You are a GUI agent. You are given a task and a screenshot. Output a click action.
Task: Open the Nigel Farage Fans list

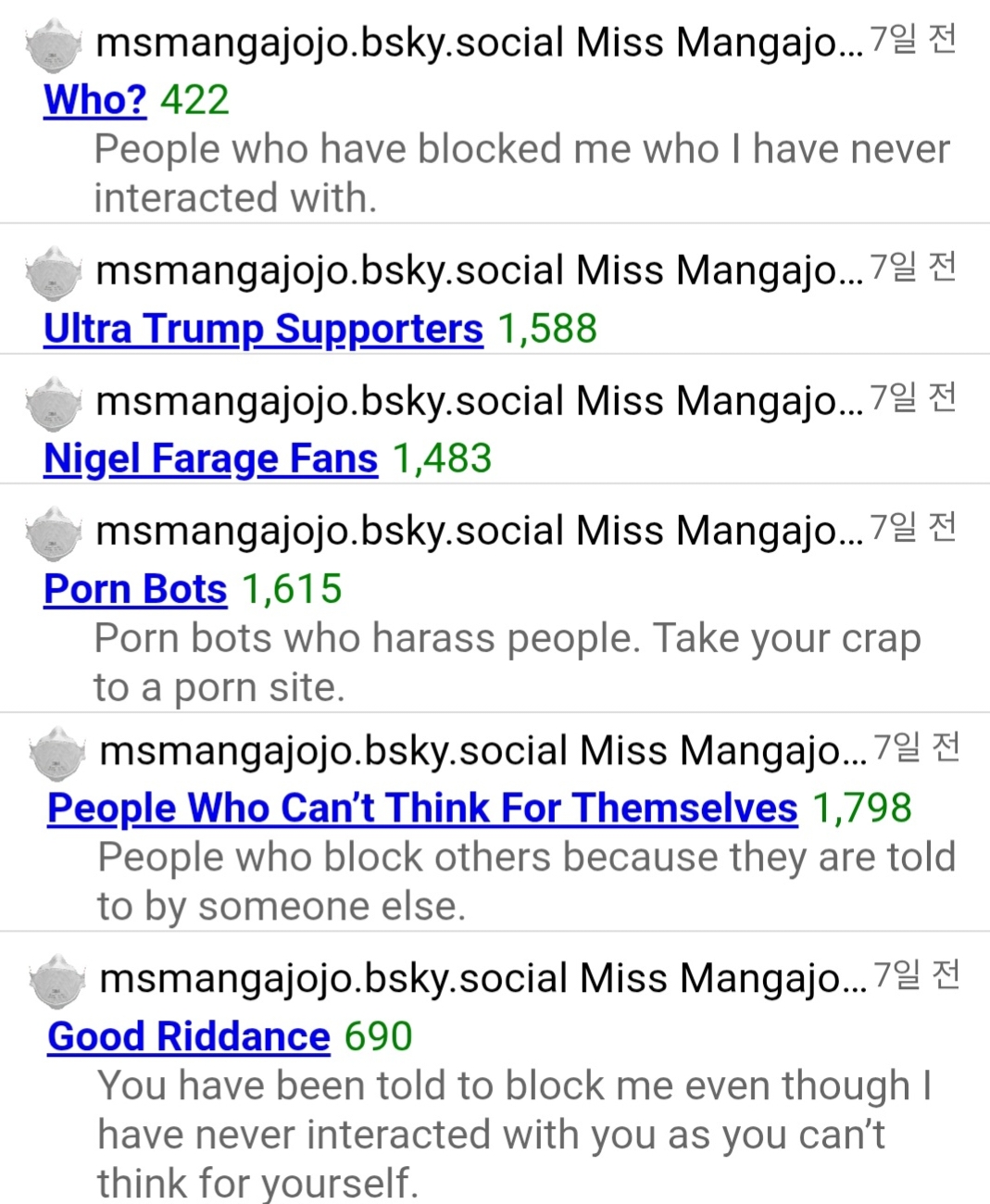pos(210,458)
